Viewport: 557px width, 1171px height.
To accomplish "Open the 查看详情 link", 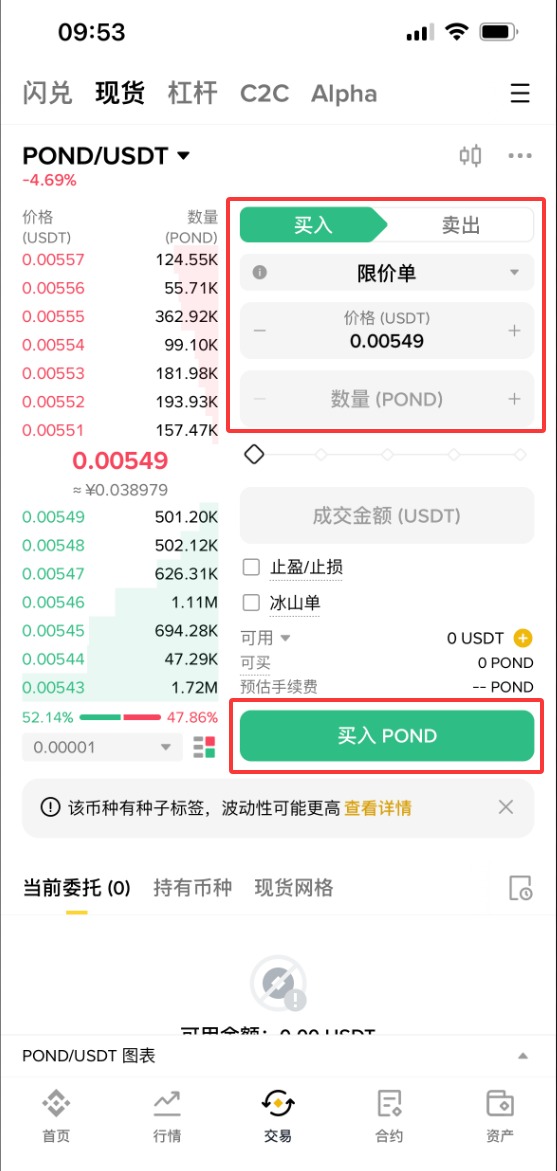I will pos(377,807).
